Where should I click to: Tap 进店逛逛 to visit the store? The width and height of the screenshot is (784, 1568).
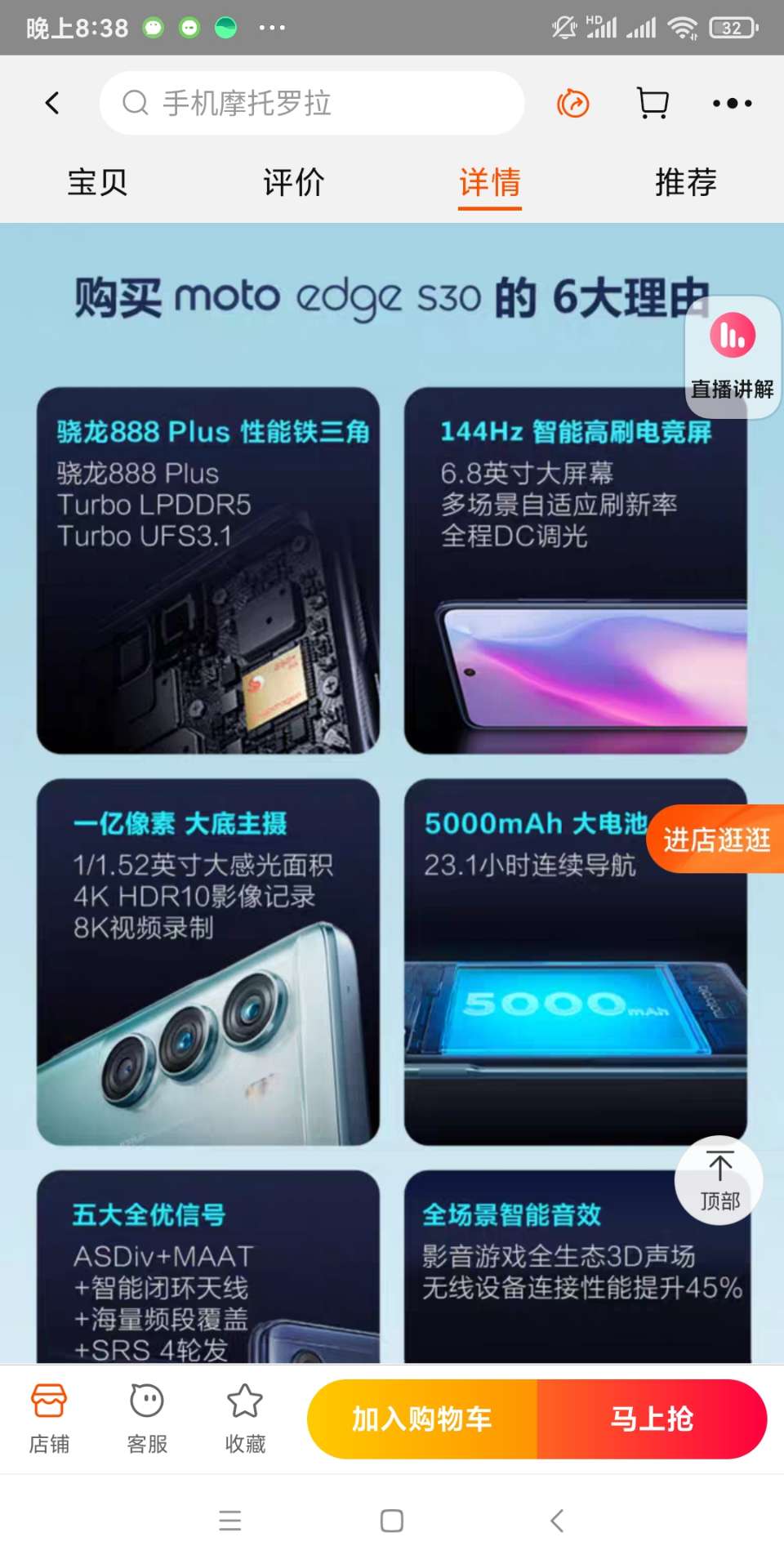click(716, 839)
